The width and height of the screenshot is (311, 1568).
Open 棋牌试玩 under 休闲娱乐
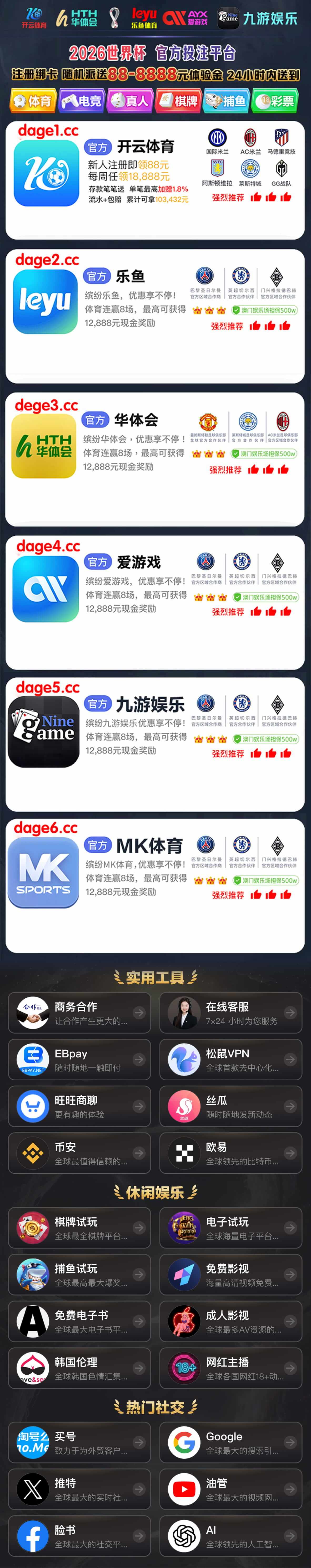(x=79, y=1228)
